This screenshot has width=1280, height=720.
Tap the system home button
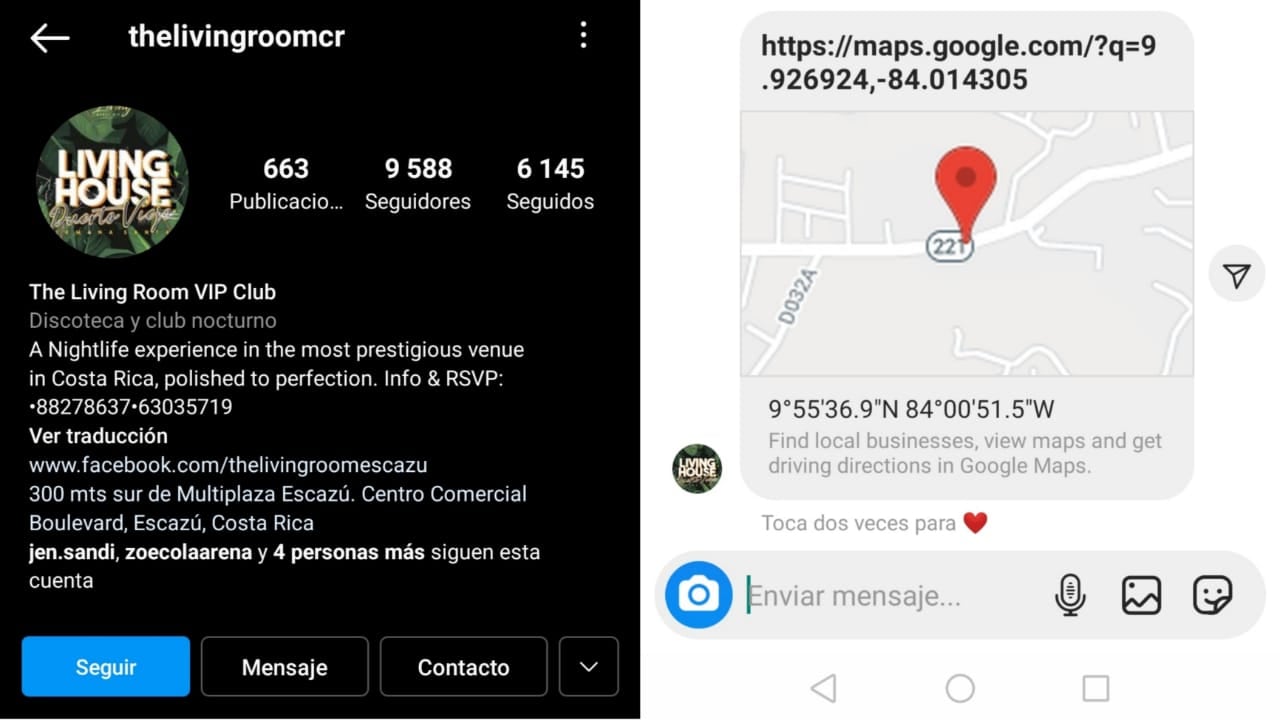pos(959,688)
